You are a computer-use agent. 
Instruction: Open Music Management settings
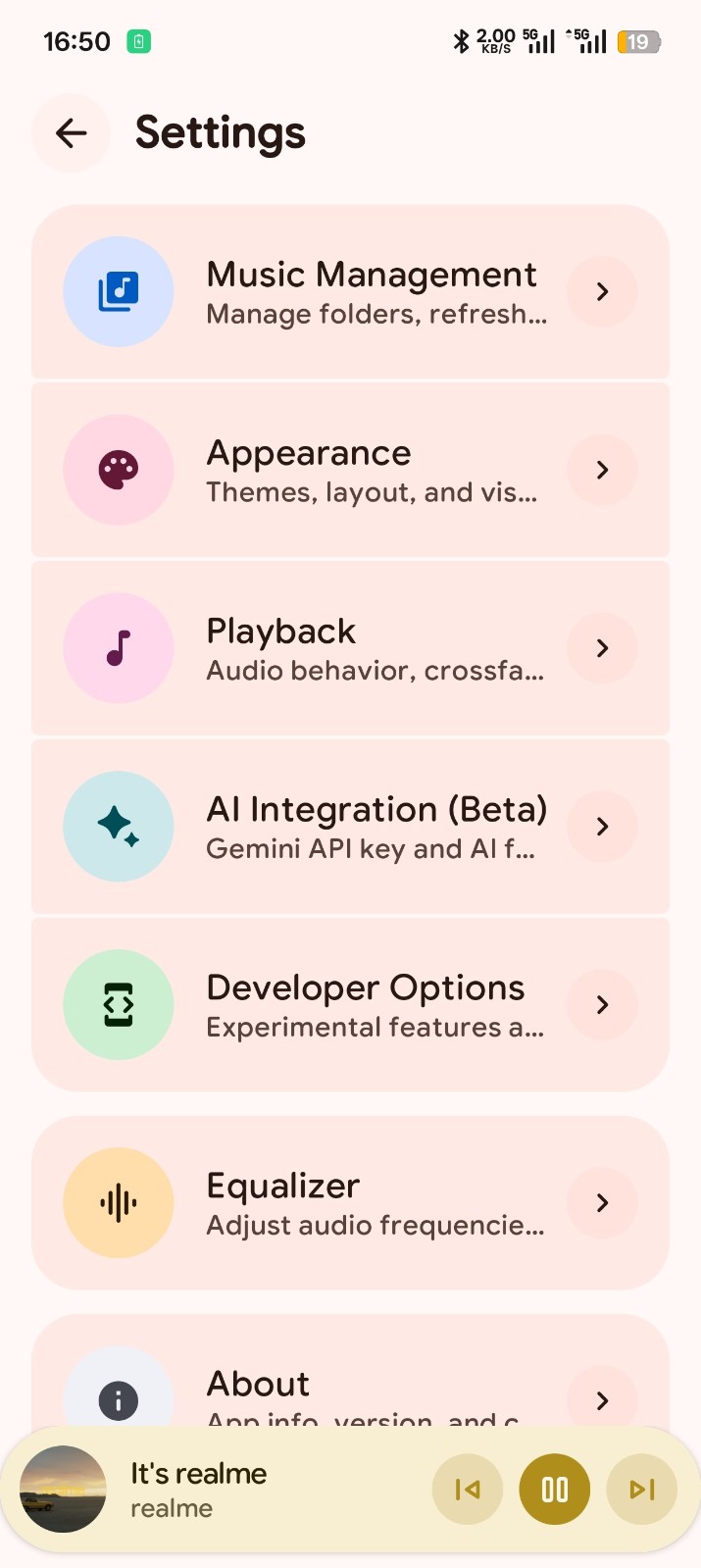350,292
